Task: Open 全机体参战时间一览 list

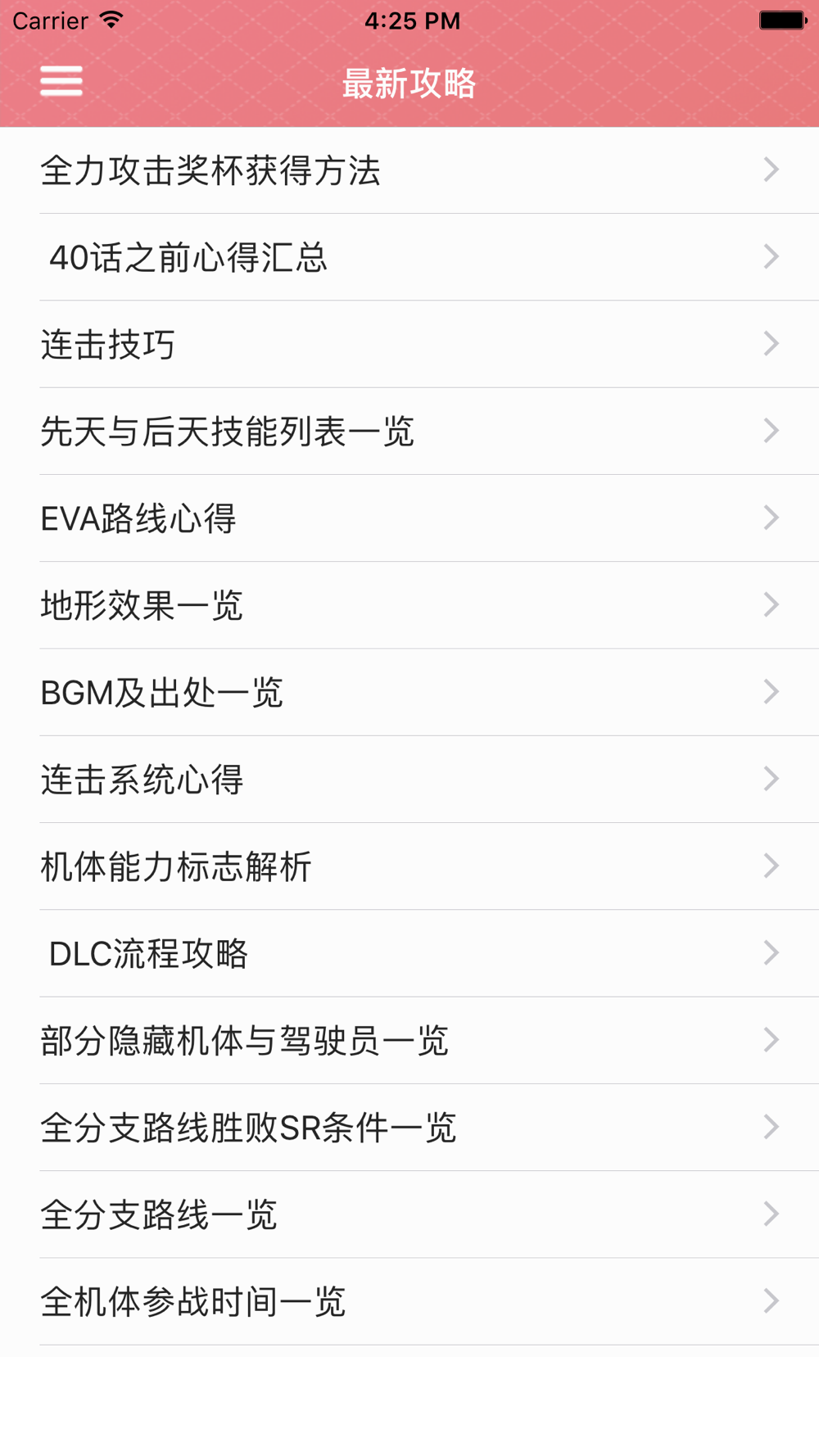Action: pyautogui.click(x=409, y=1302)
